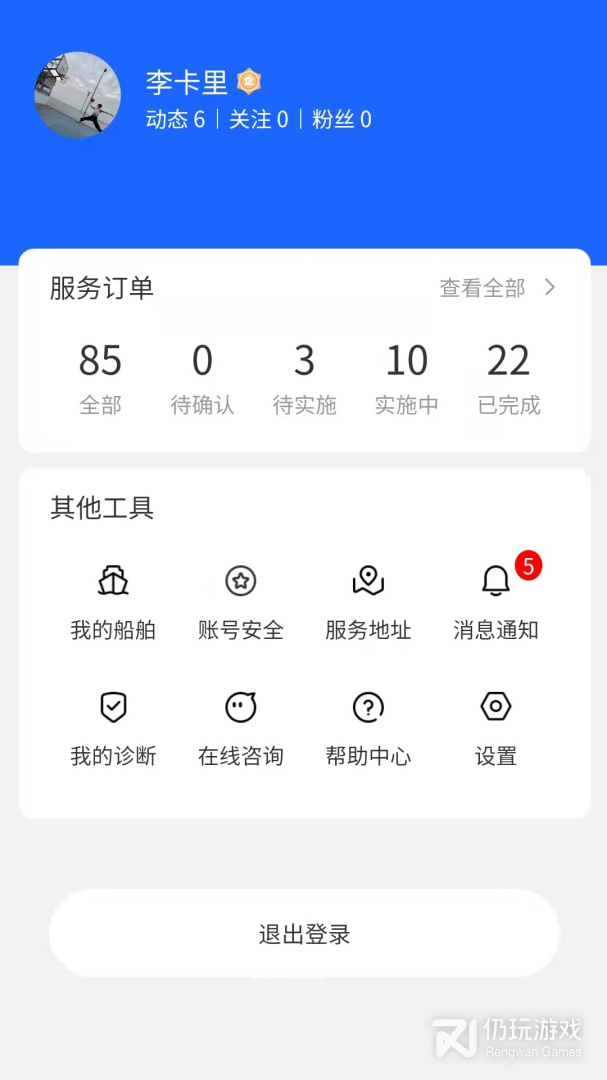The width and height of the screenshot is (607, 1080).
Task: Check 消息通知 notifications bell
Action: tap(496, 600)
